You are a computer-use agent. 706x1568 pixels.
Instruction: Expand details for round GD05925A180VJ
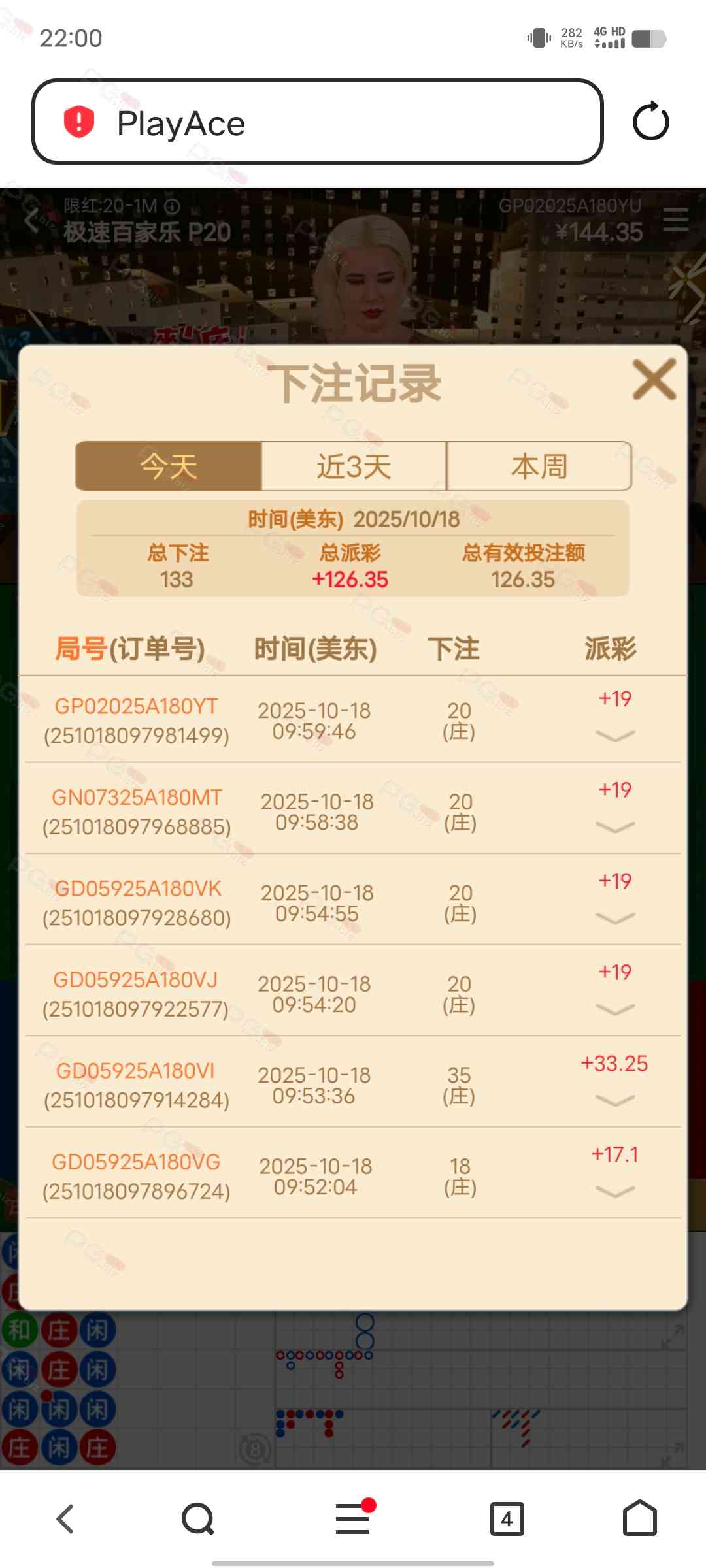[615, 1009]
